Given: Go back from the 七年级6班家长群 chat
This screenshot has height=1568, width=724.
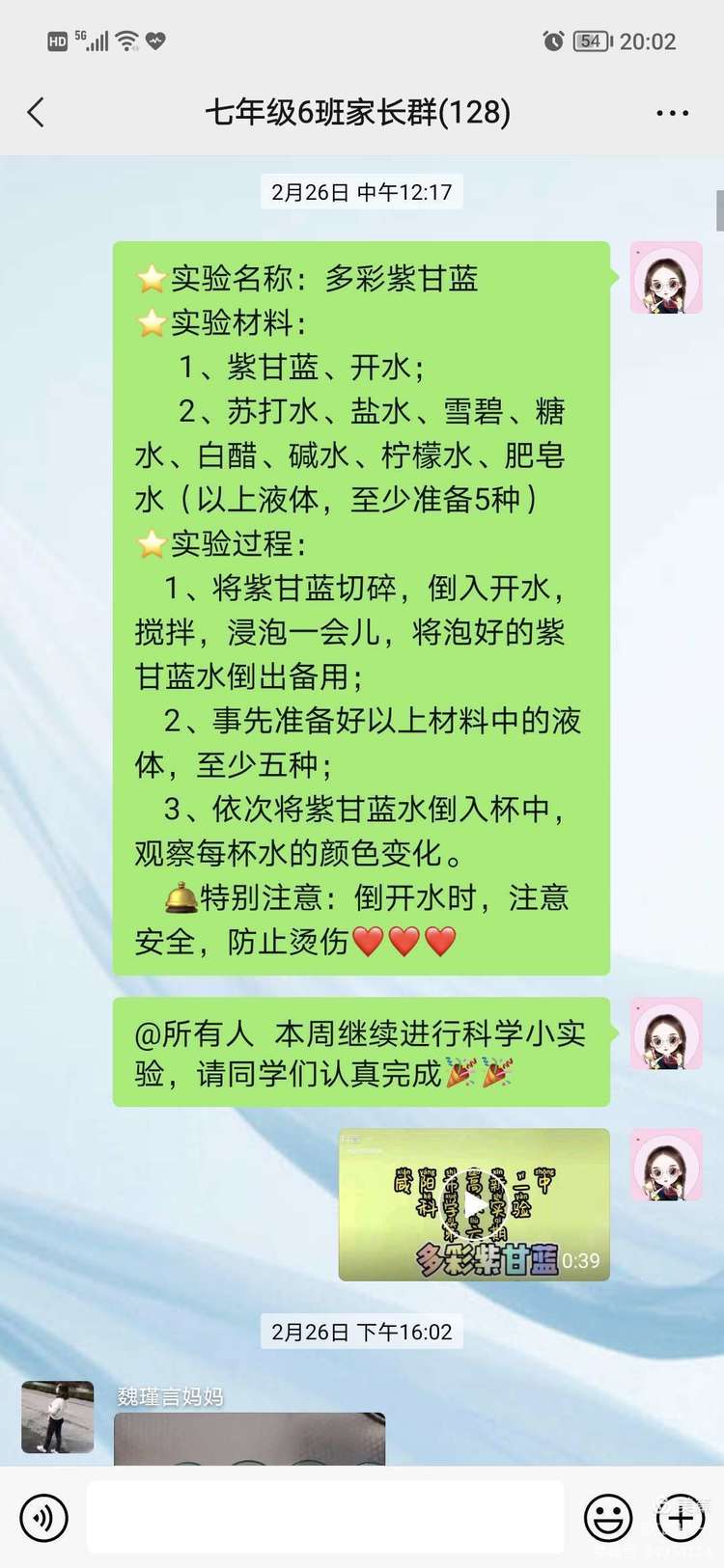Looking at the screenshot, I should click(x=37, y=113).
